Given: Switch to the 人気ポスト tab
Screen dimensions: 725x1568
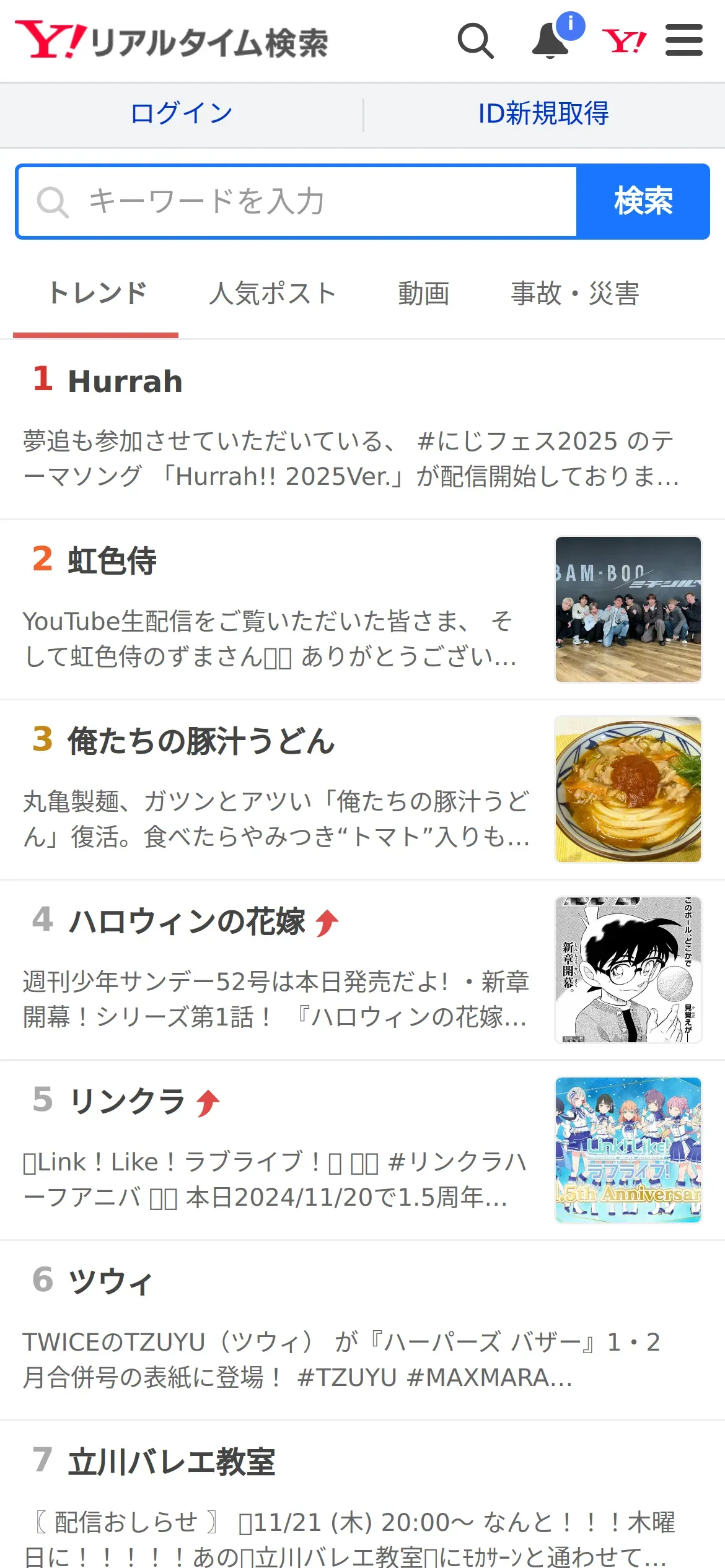Looking at the screenshot, I should [x=272, y=294].
